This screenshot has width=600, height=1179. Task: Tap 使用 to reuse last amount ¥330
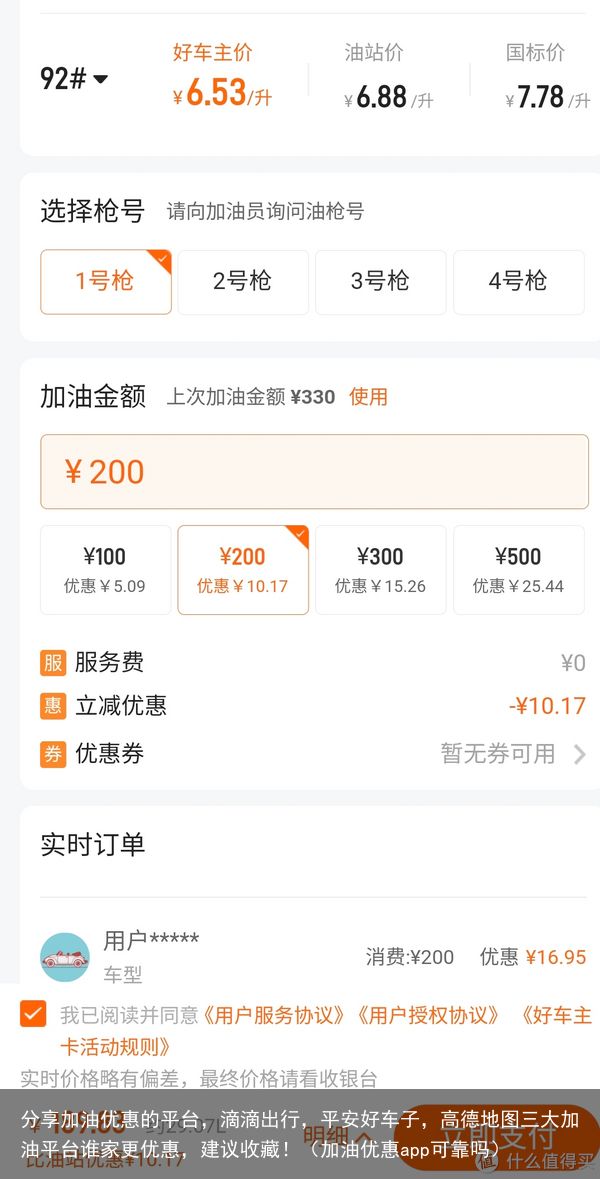pos(368,396)
